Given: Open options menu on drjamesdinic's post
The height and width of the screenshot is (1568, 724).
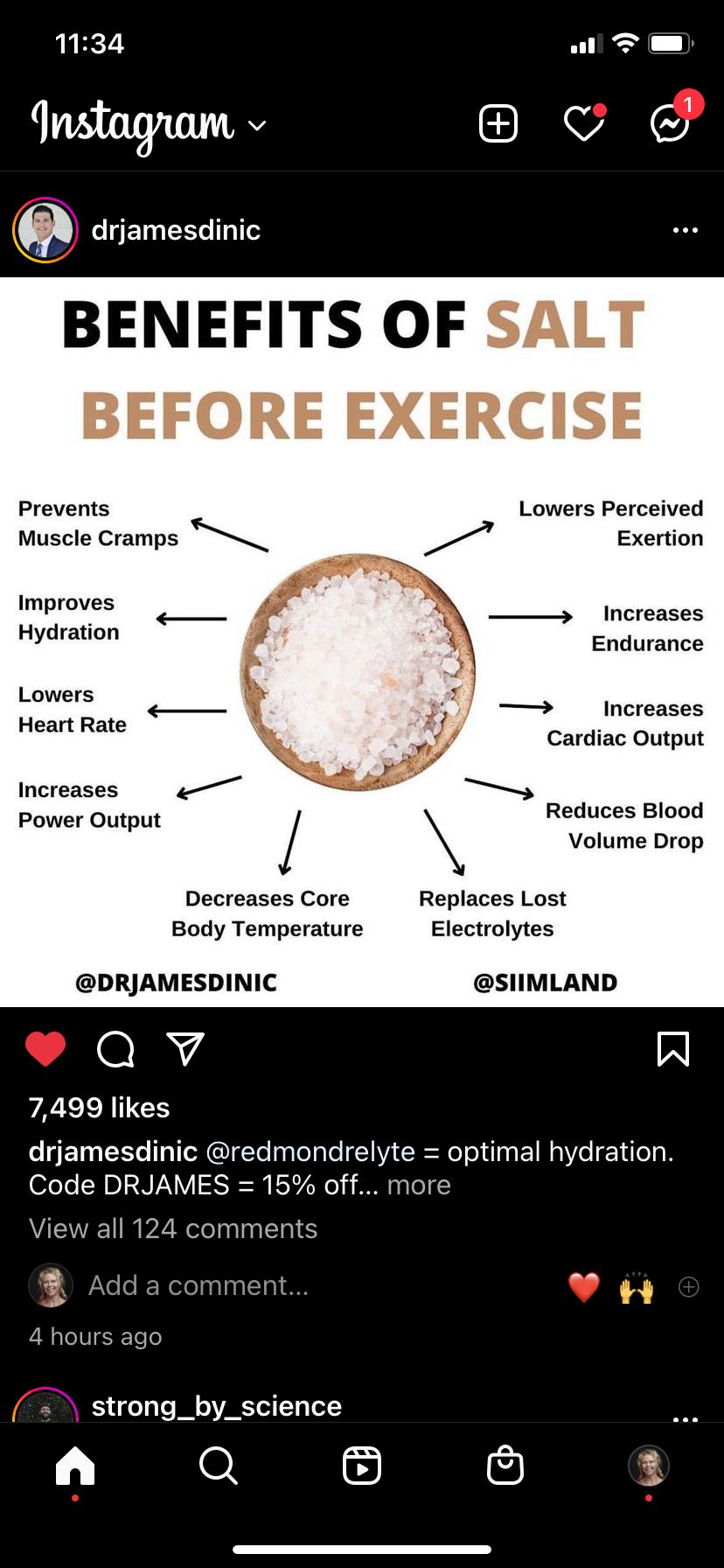Looking at the screenshot, I should tap(685, 230).
